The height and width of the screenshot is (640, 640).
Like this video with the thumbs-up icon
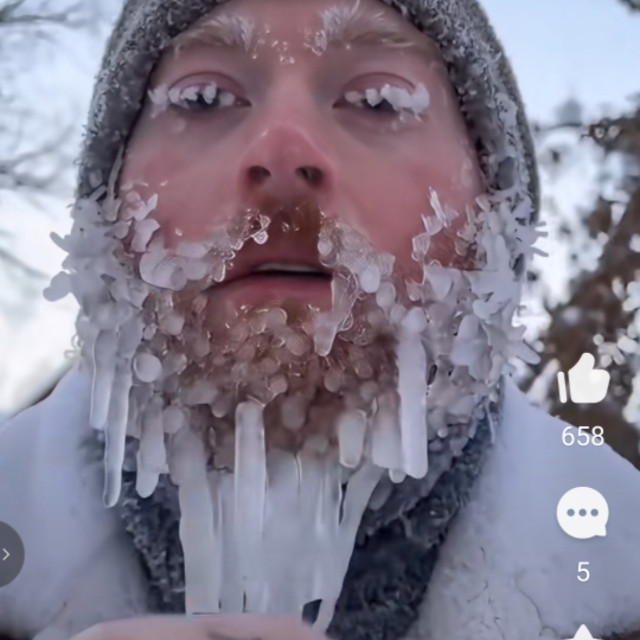pyautogui.click(x=583, y=380)
